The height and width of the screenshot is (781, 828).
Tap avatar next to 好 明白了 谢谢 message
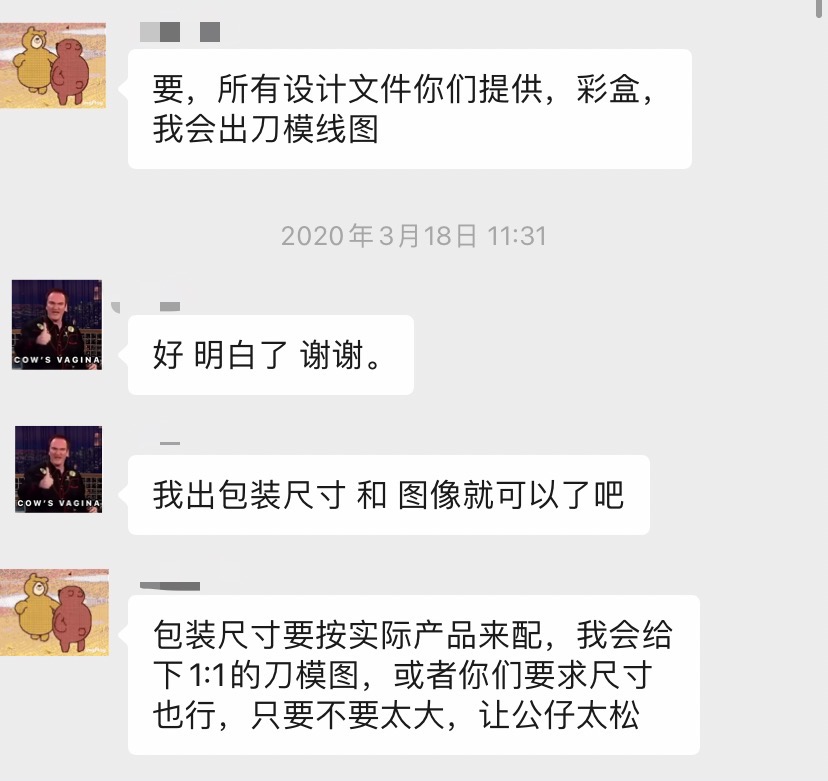(57, 325)
